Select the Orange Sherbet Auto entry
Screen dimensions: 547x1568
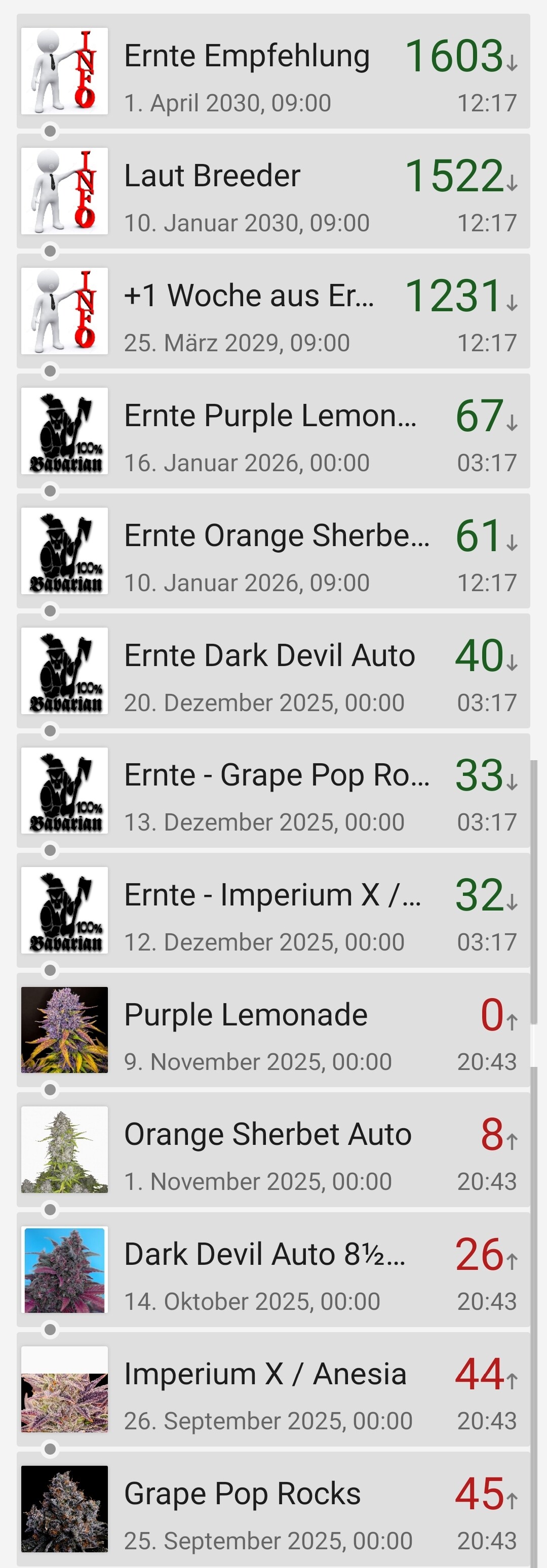point(273,1150)
